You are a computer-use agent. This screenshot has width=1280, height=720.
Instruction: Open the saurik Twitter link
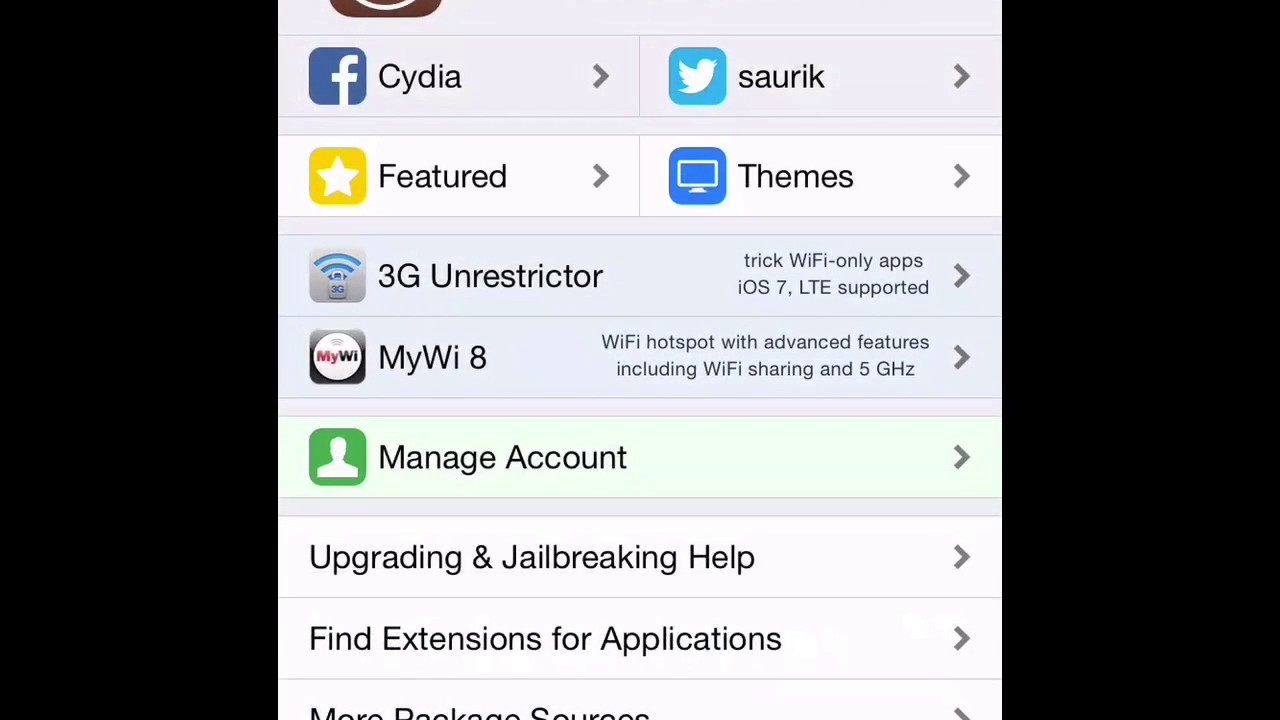[x=820, y=77]
